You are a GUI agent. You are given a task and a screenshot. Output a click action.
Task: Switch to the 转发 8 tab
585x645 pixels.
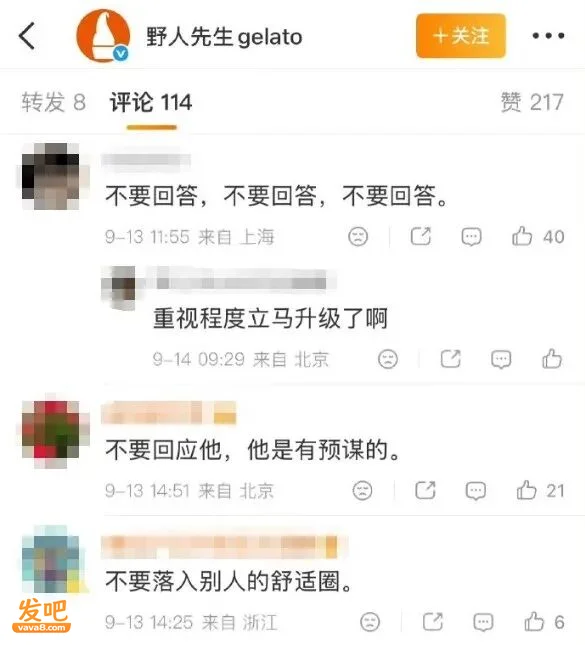point(53,102)
